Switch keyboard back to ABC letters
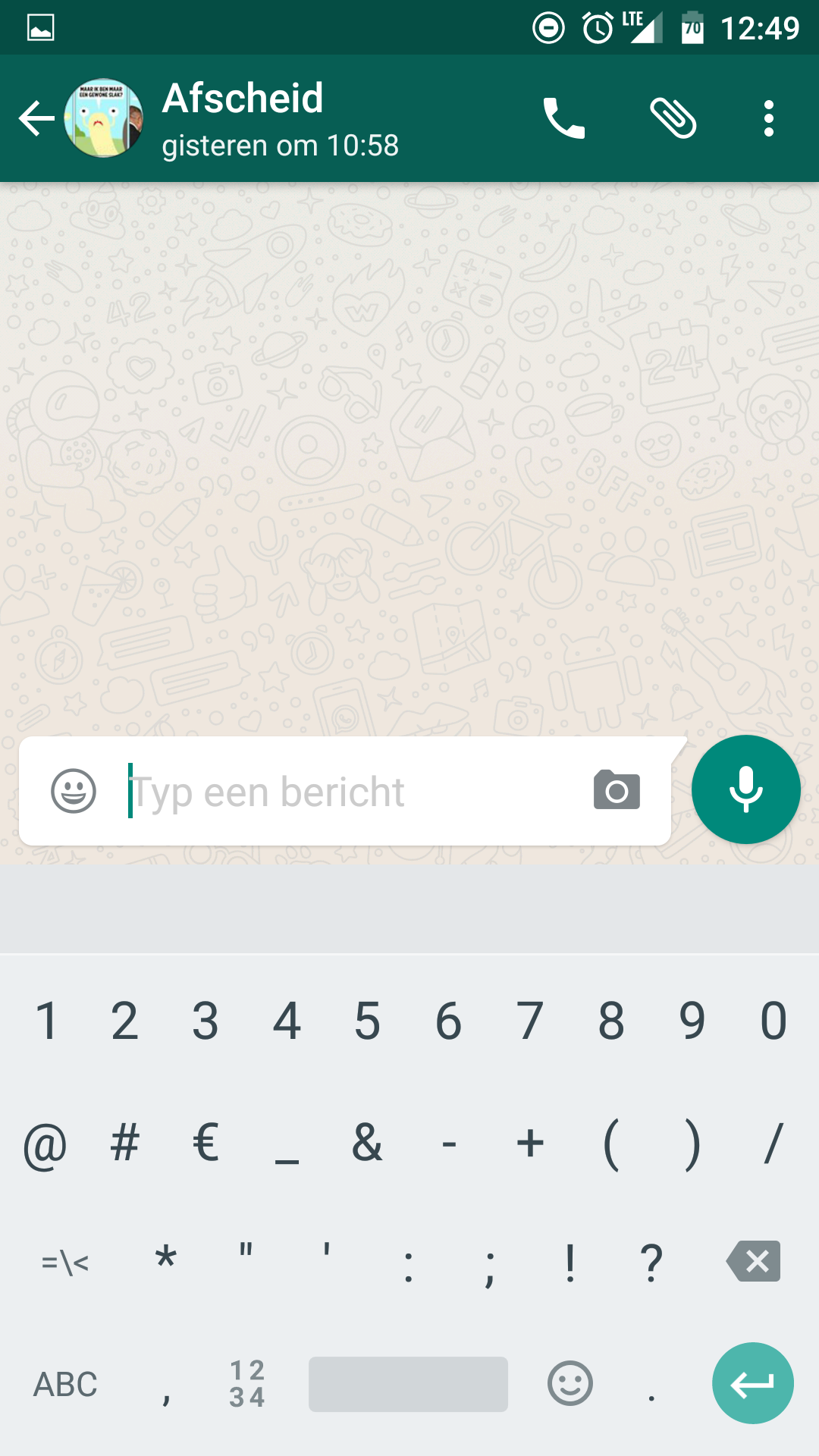 tap(65, 1385)
